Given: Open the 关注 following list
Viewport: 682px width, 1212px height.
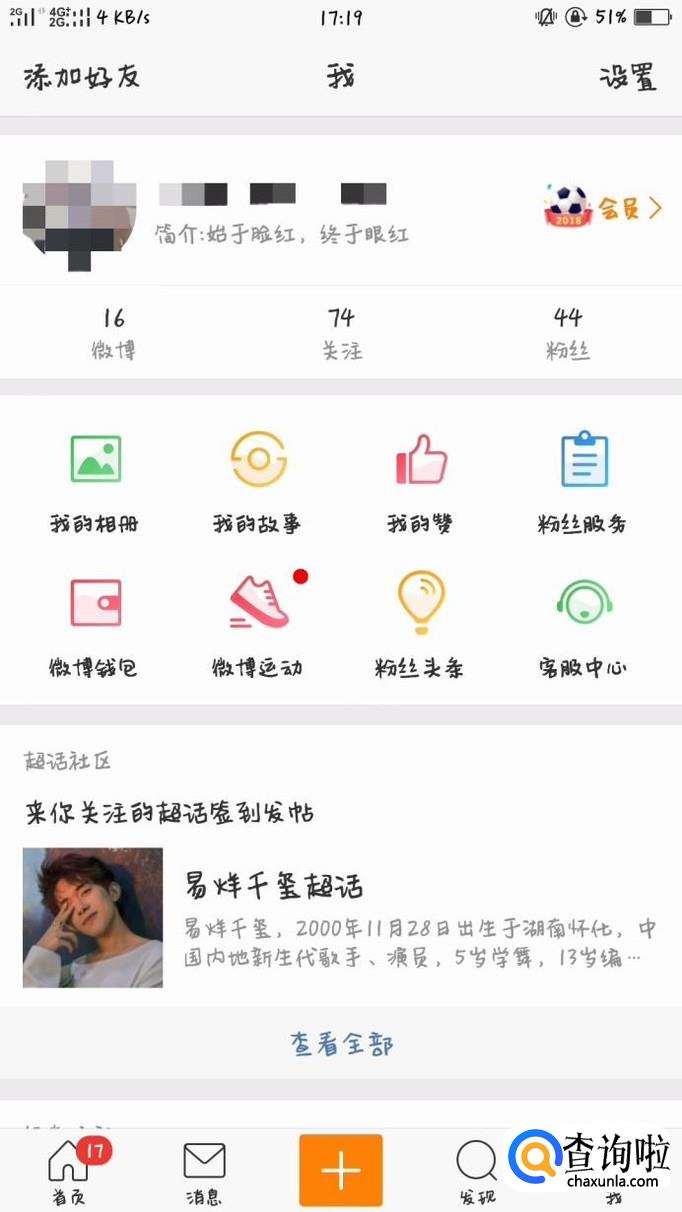Looking at the screenshot, I should pyautogui.click(x=341, y=332).
